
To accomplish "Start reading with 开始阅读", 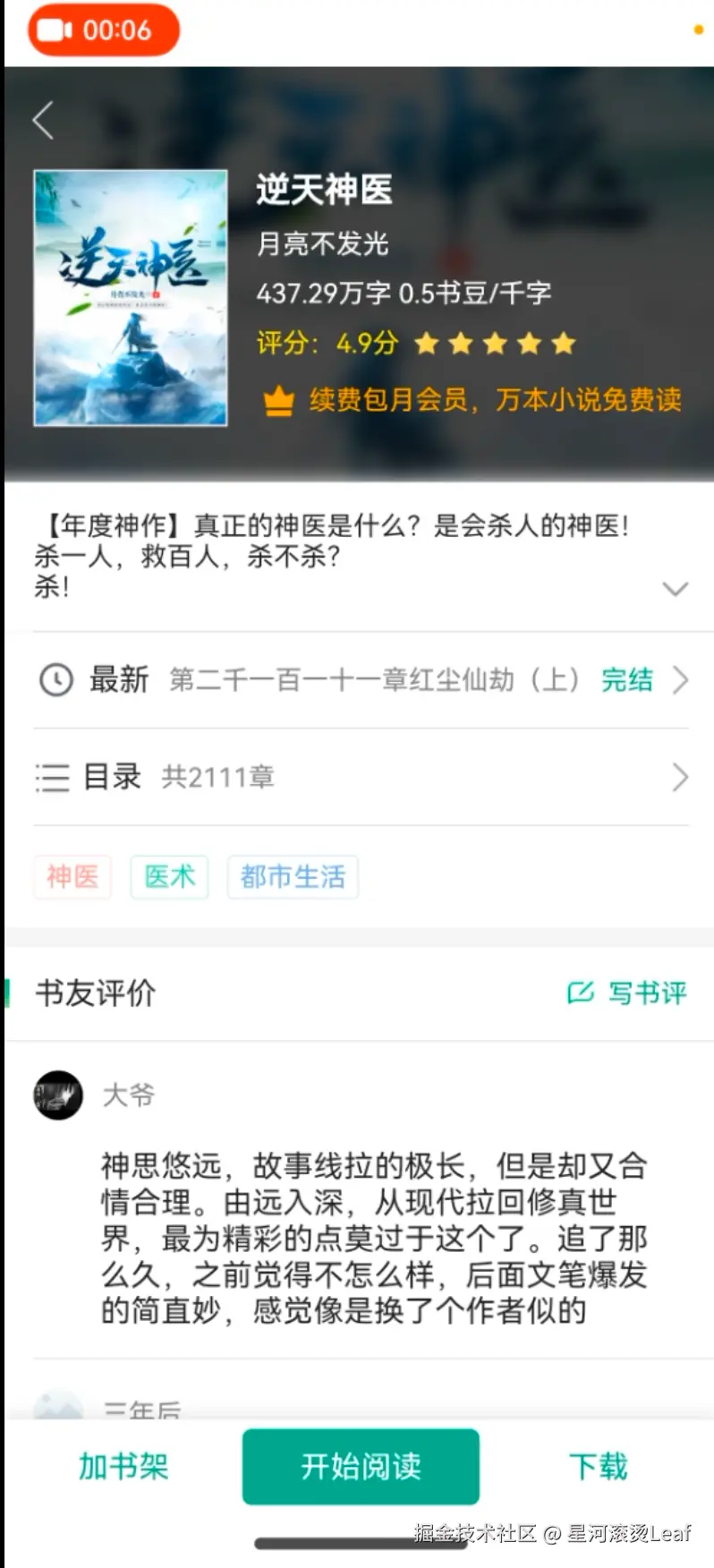I will click(361, 1466).
